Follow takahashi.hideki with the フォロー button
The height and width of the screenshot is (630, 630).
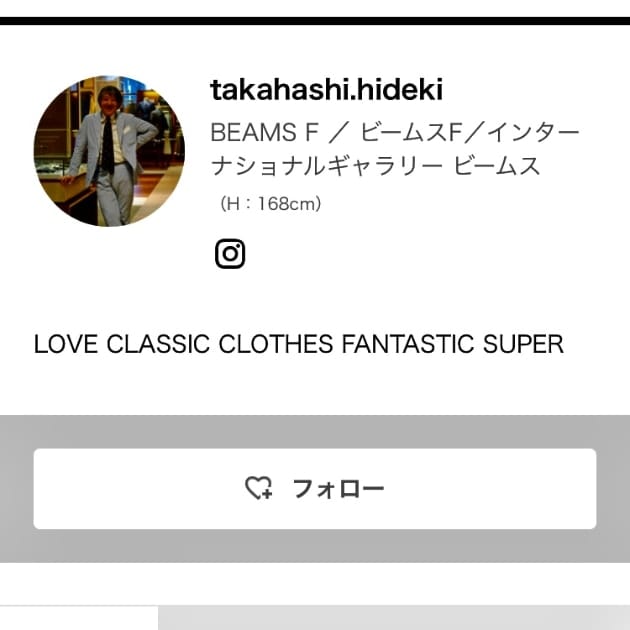coord(315,488)
